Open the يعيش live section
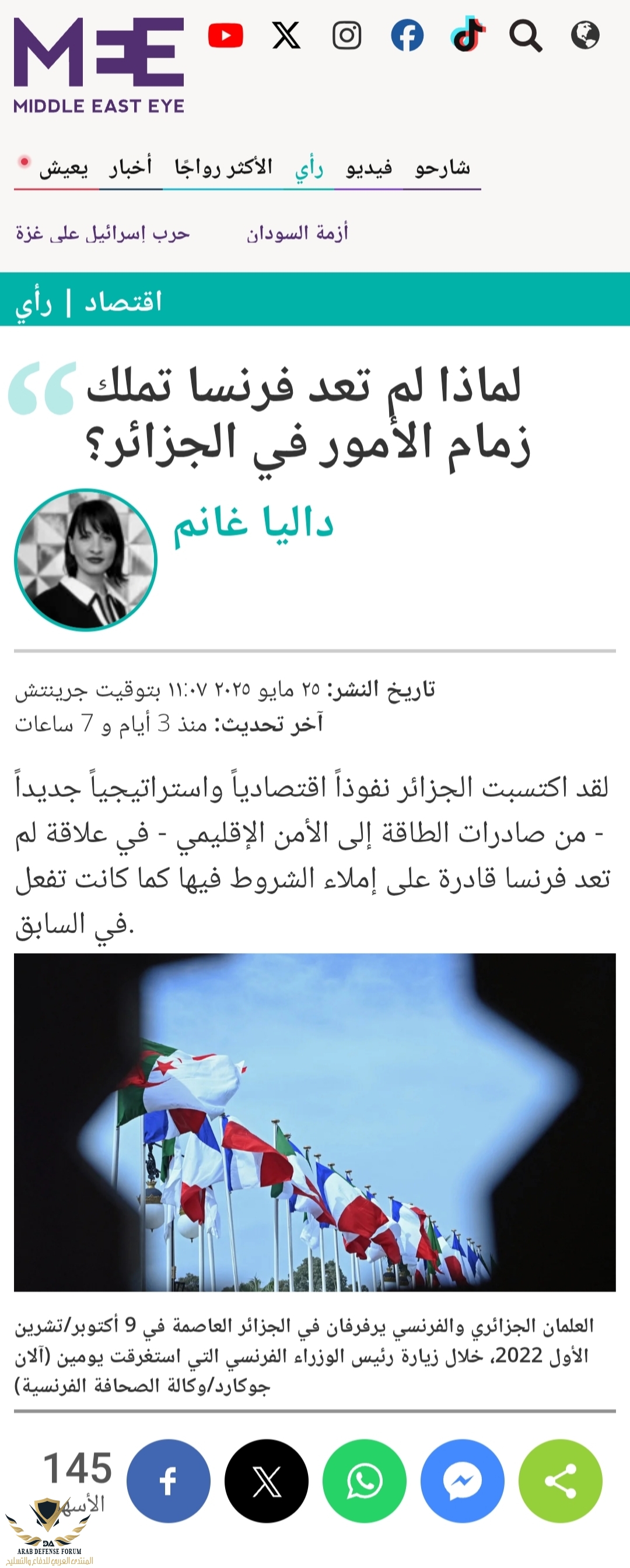630x1568 pixels. click(63, 167)
